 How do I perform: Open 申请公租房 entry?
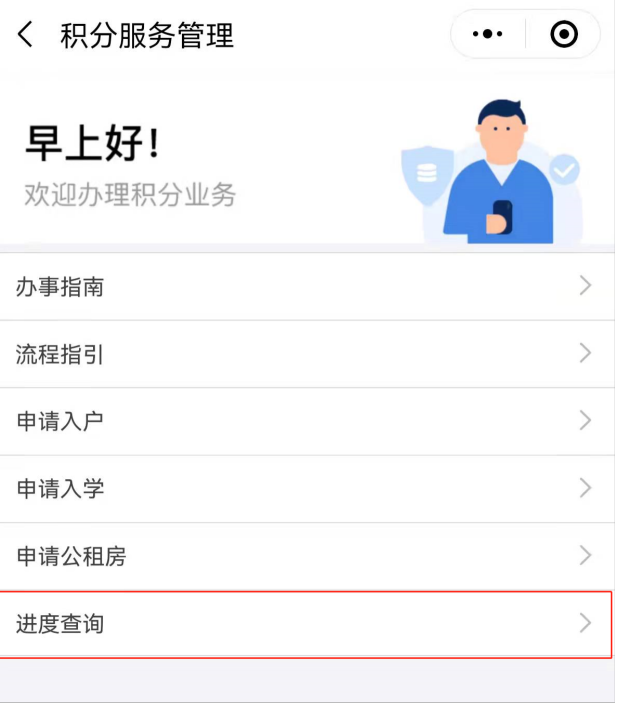click(x=307, y=556)
